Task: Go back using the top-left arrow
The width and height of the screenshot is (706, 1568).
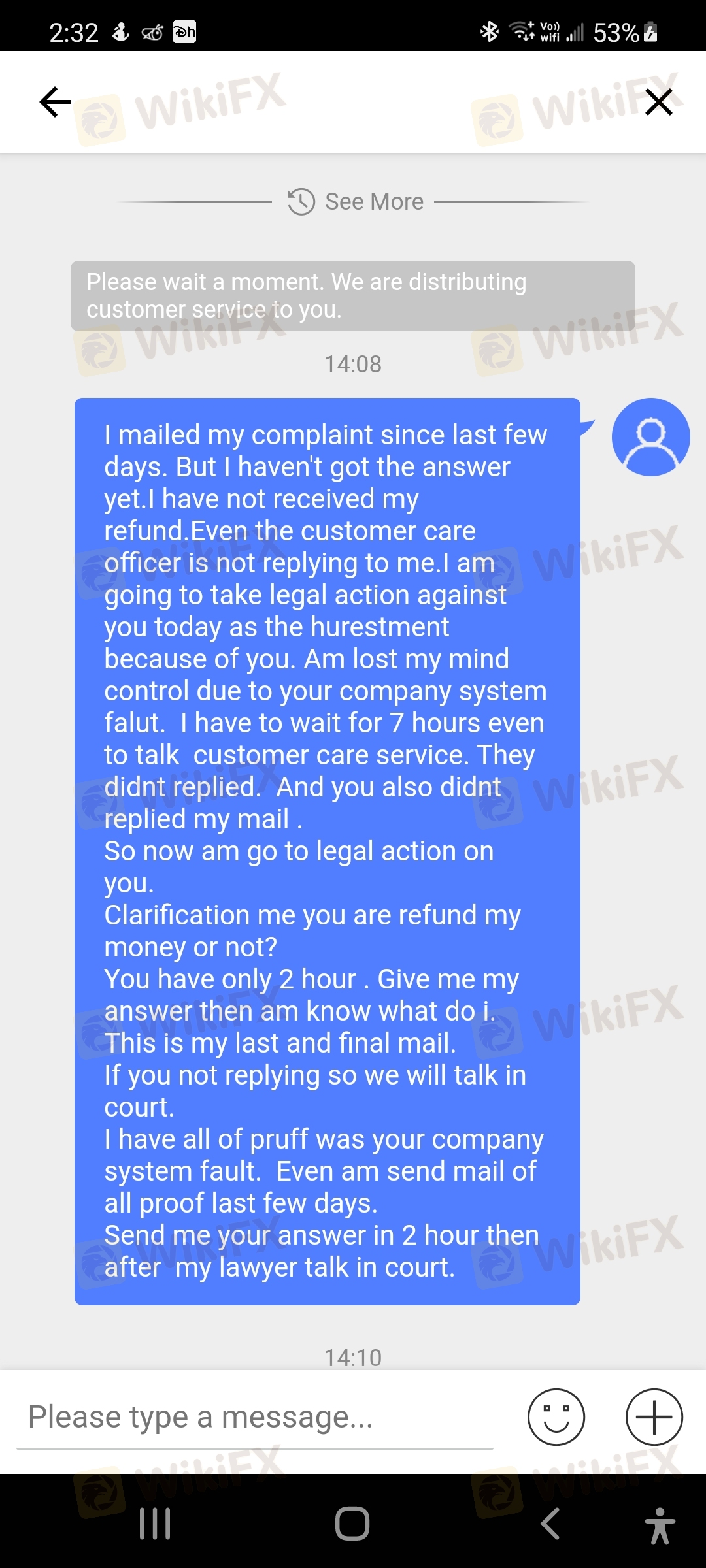Action: click(55, 102)
